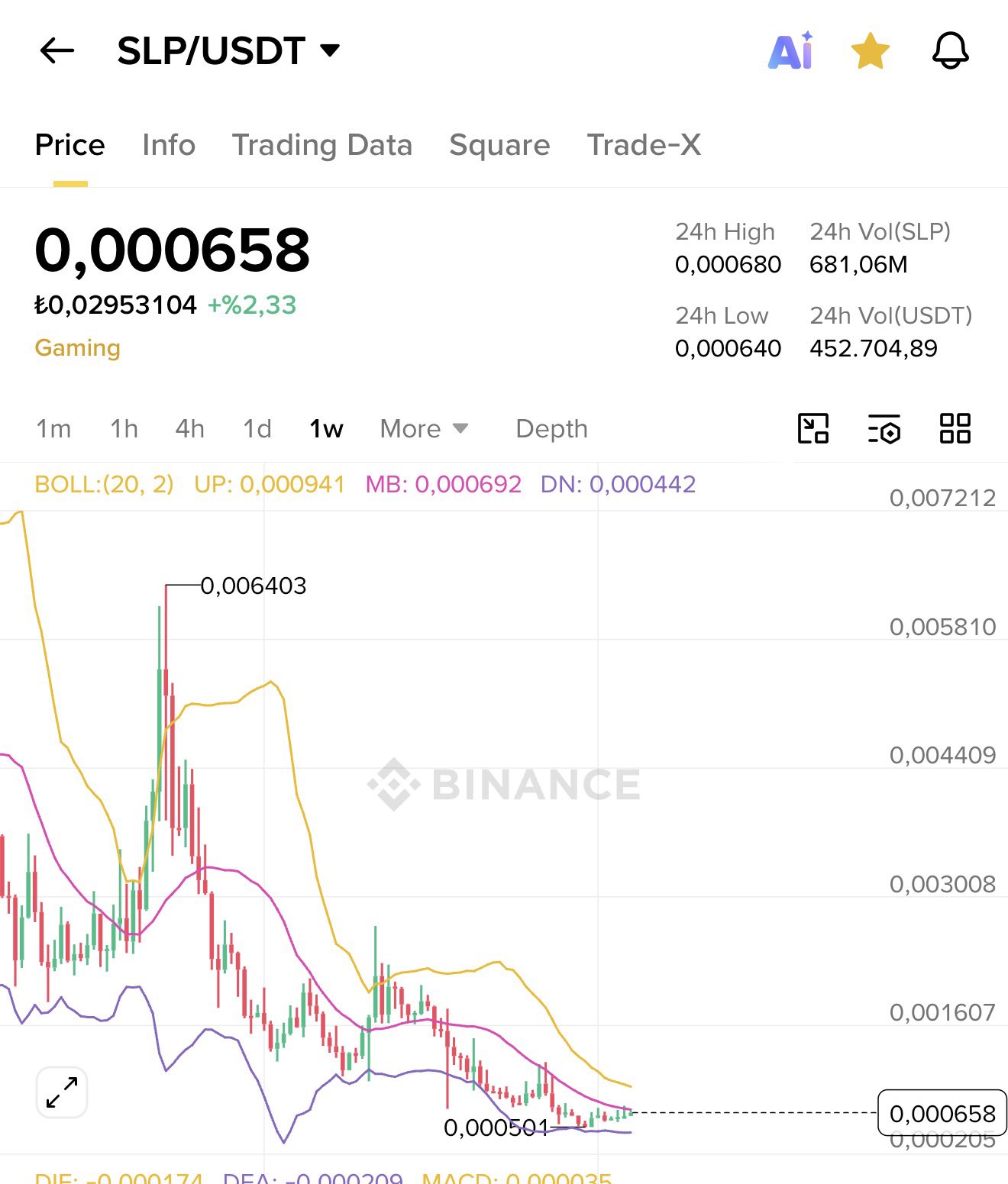Open the grid layout options
Viewport: 1008px width, 1184px height.
(x=955, y=428)
